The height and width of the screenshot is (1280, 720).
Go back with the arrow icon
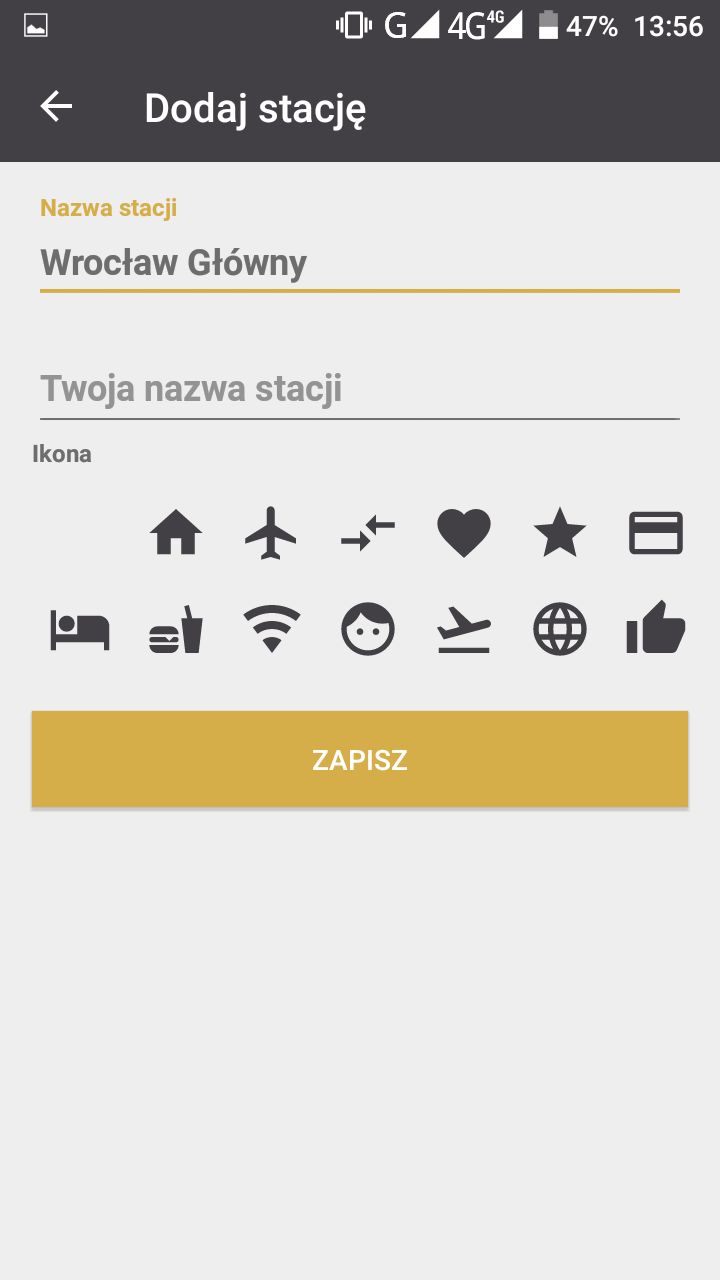coord(57,107)
